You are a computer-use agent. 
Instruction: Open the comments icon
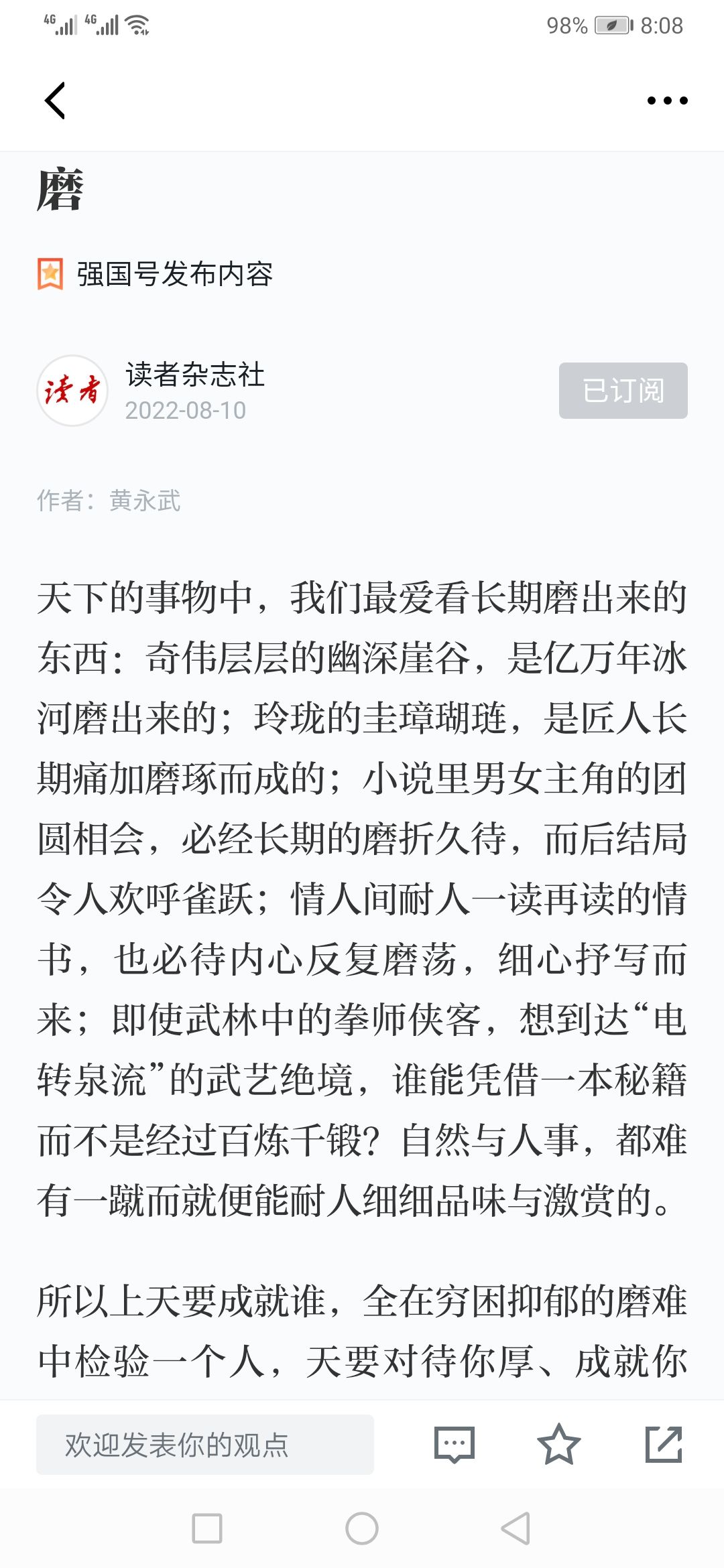click(455, 1445)
